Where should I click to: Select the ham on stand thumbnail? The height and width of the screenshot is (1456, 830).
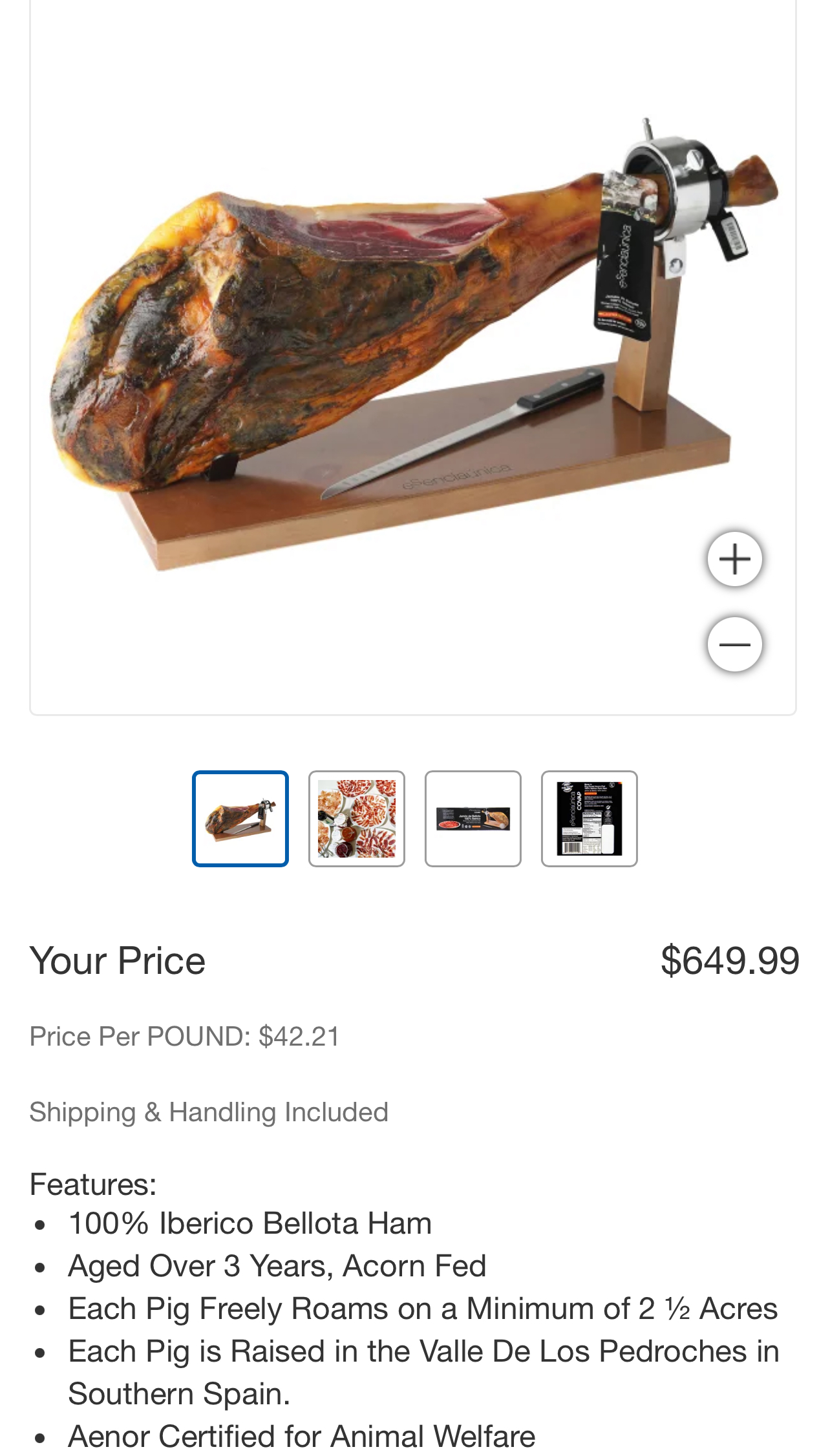[x=240, y=818]
